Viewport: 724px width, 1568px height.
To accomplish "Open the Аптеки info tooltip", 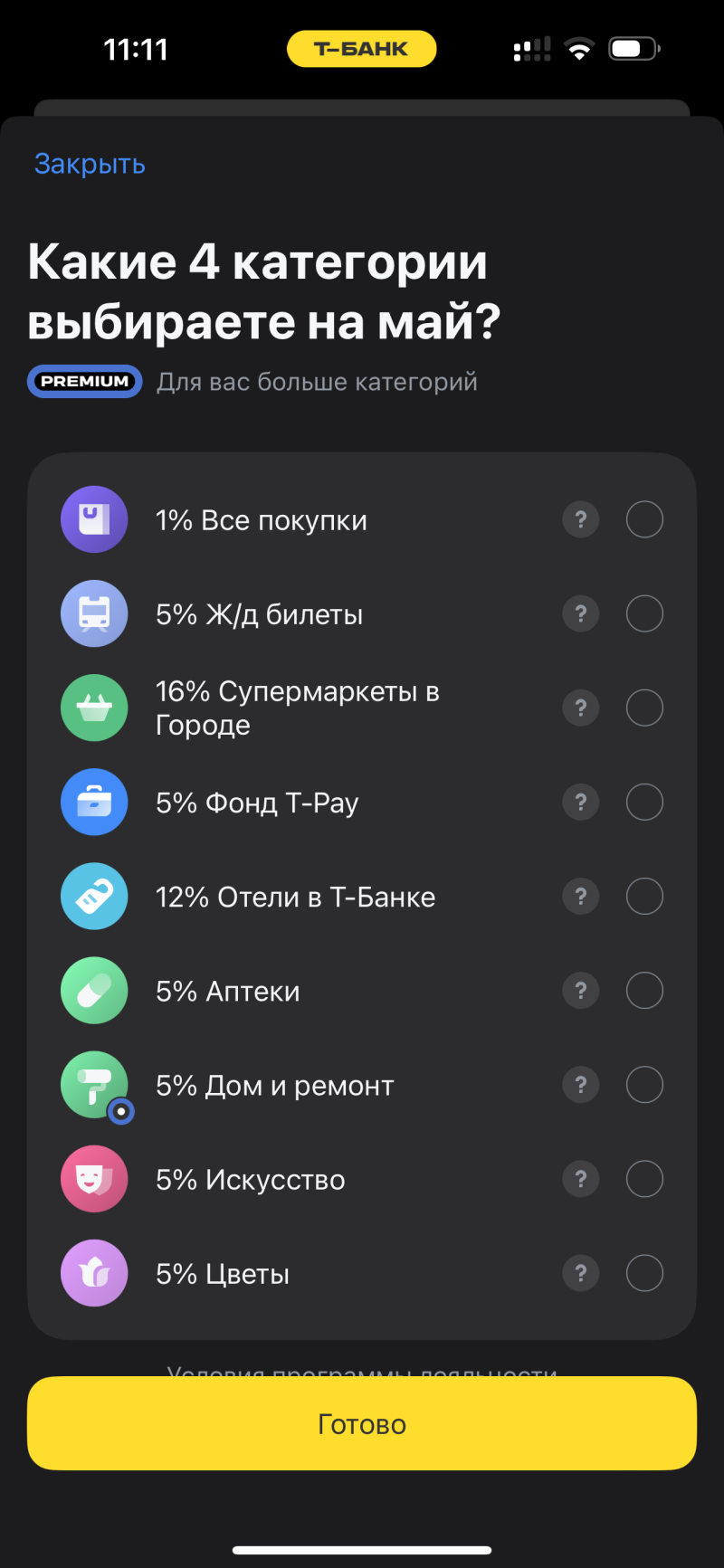I will [x=581, y=991].
